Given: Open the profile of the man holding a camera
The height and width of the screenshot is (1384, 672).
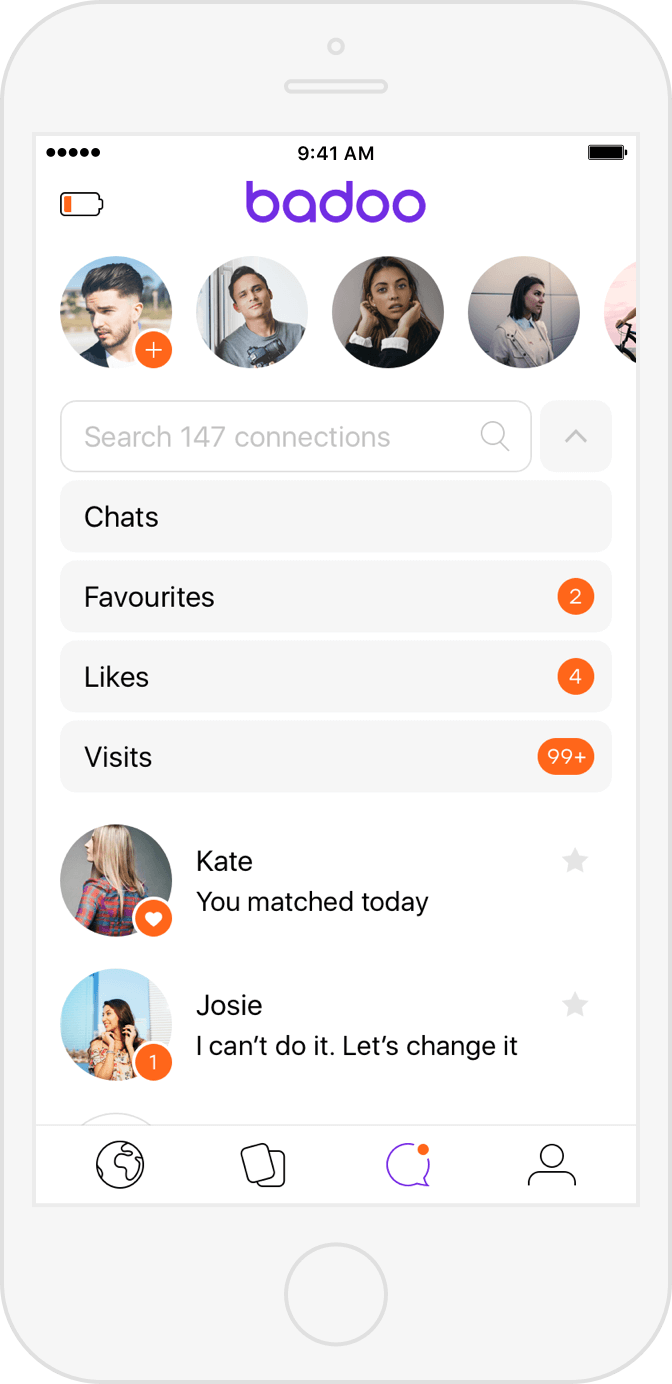Looking at the screenshot, I should pos(251,312).
